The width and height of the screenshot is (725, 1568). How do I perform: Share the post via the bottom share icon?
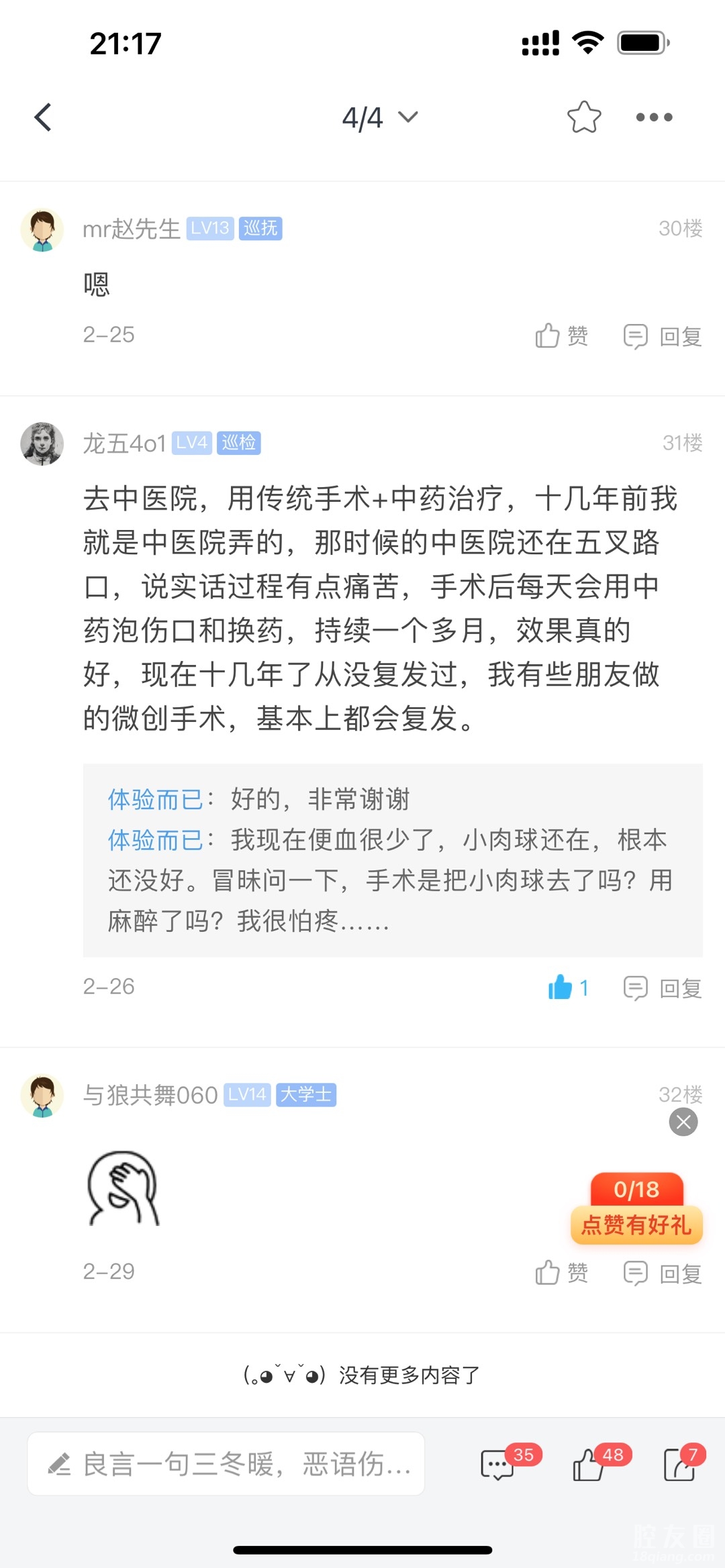tap(679, 1464)
